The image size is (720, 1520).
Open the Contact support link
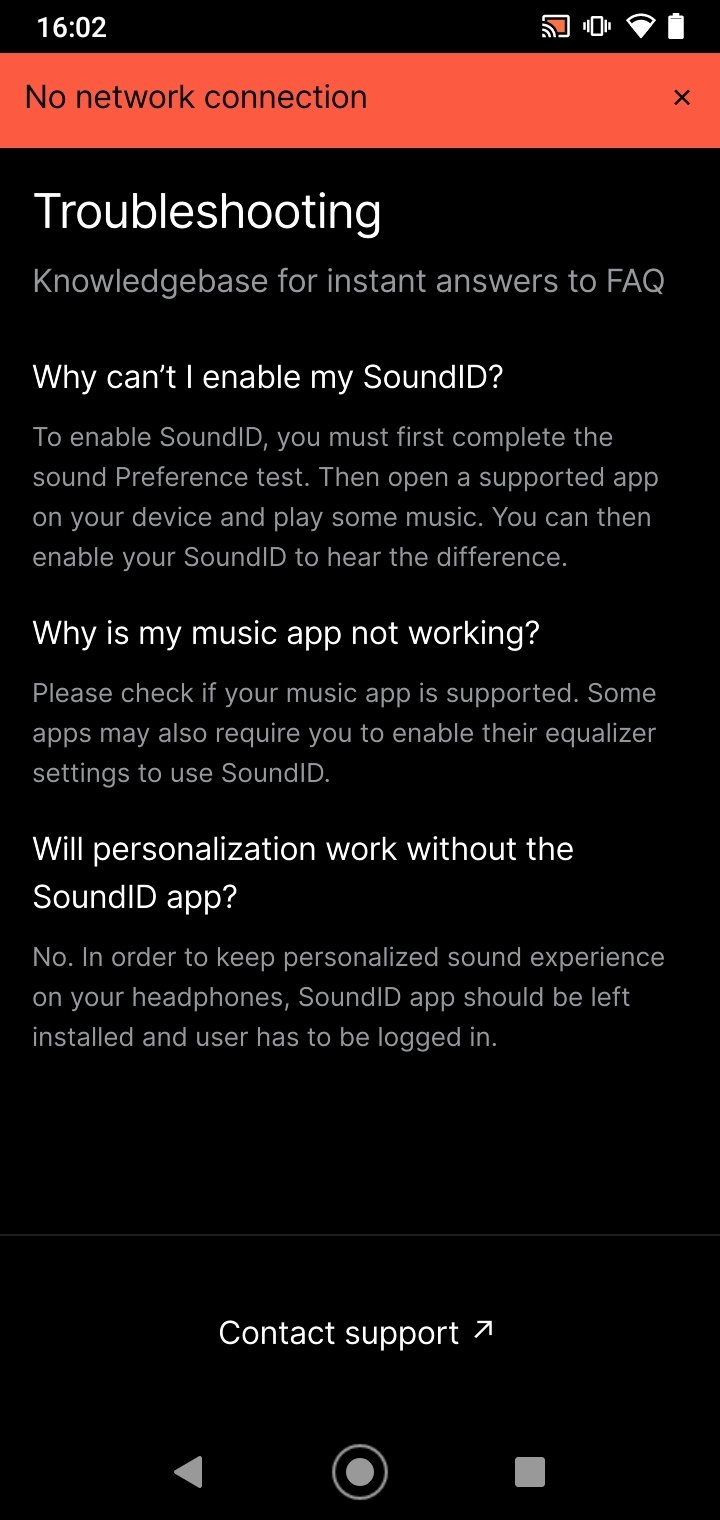pyautogui.click(x=357, y=1333)
